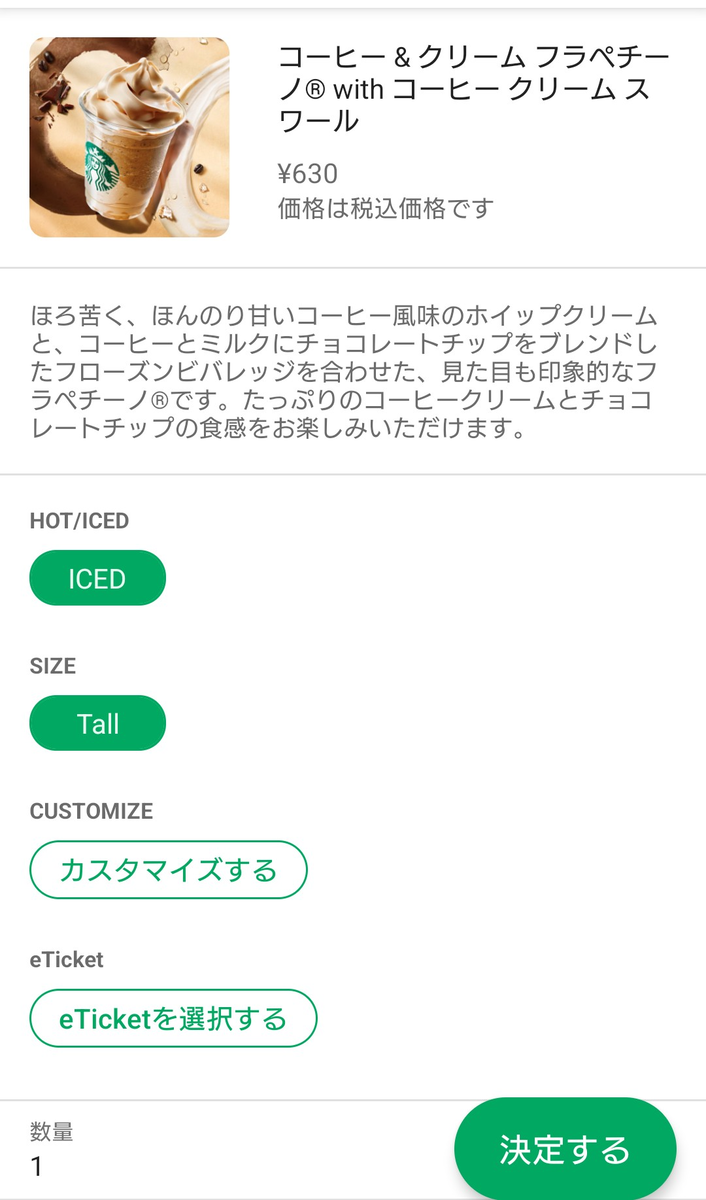Select the ICED option
Viewport: 706px width, 1200px height.
point(97,578)
